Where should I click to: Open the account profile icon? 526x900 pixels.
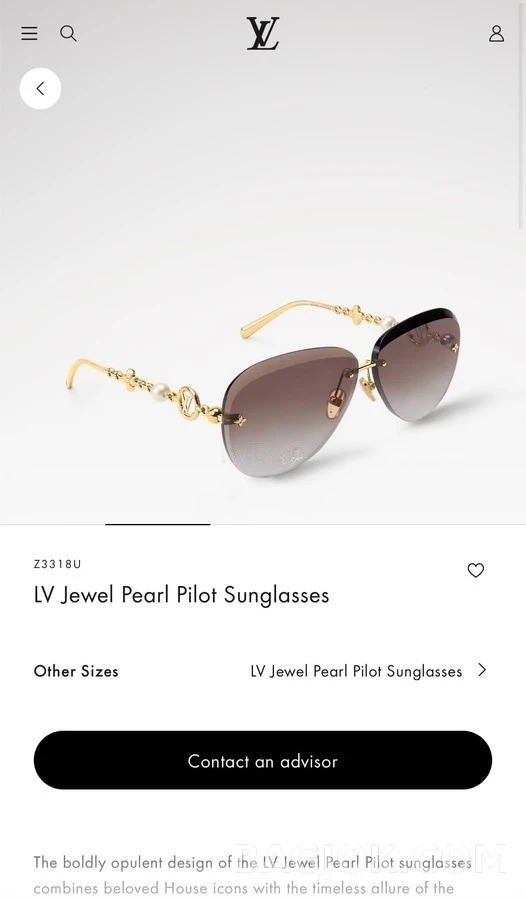pos(496,33)
